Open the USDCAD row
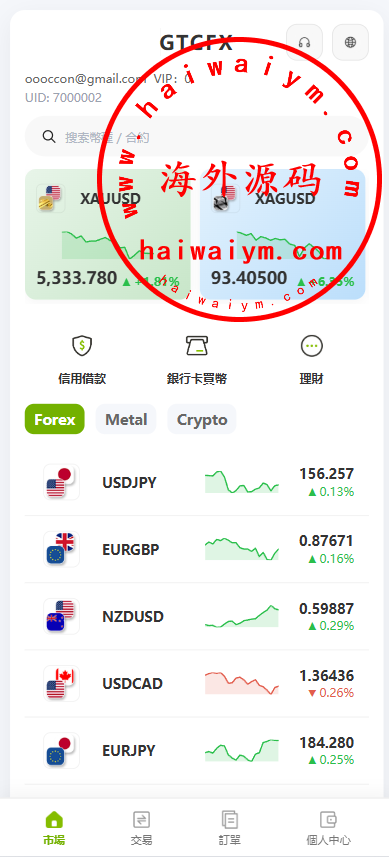Screen dimensions: 389x857 [197, 684]
